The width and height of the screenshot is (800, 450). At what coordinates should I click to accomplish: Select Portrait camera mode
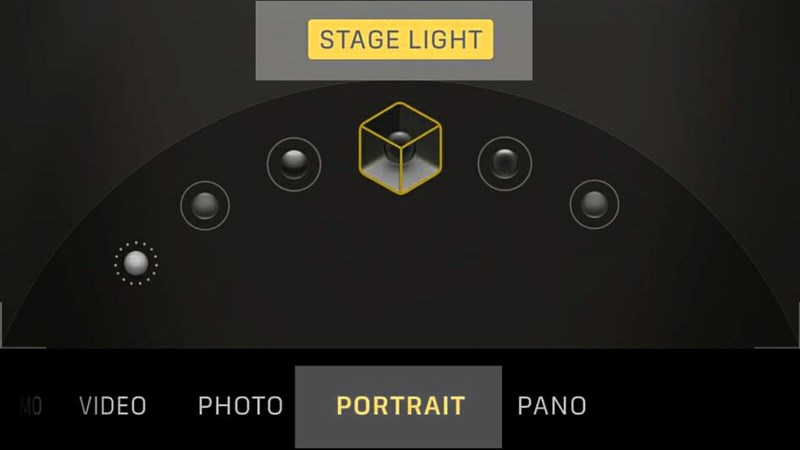pos(400,406)
